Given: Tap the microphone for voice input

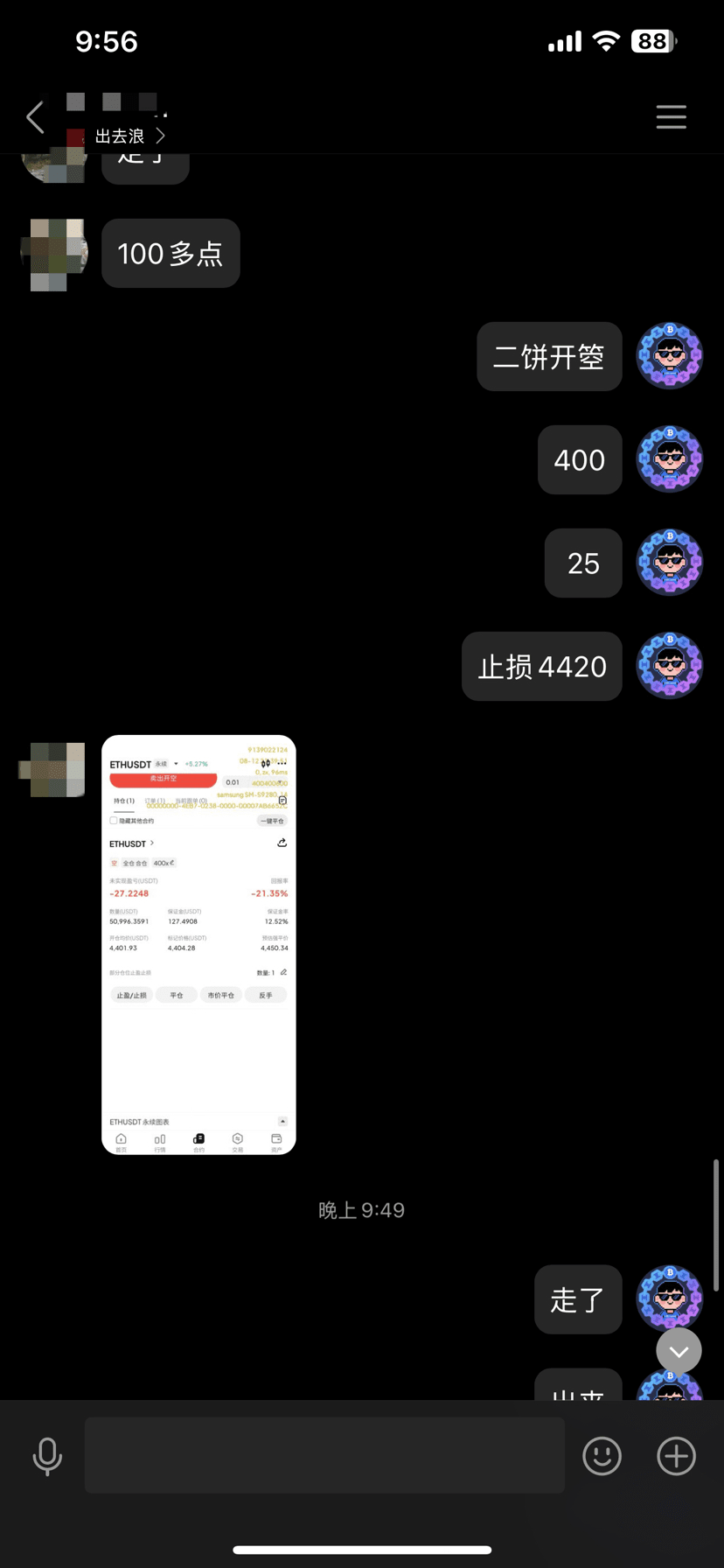Looking at the screenshot, I should [x=47, y=1457].
